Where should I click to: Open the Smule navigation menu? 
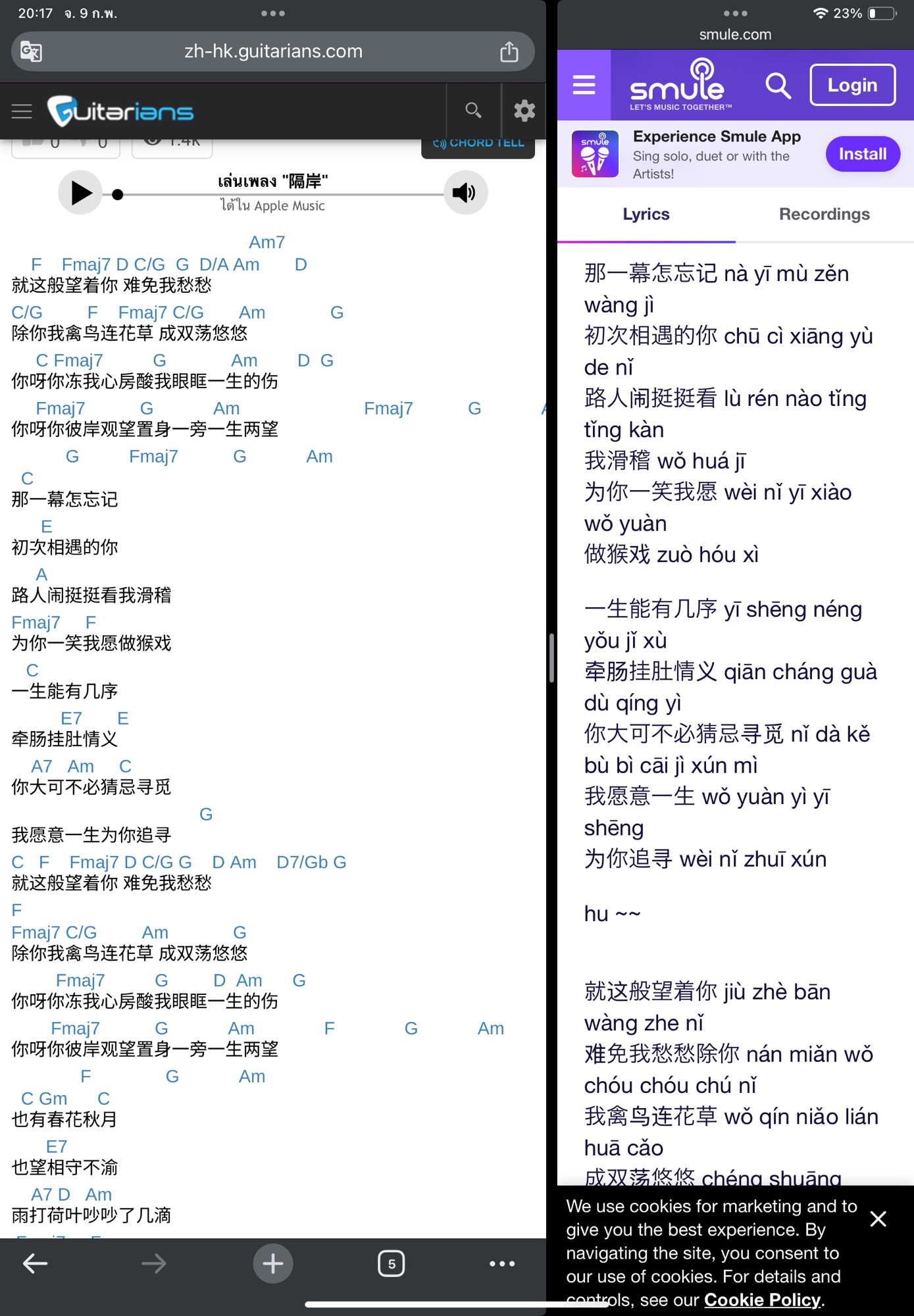coord(584,85)
